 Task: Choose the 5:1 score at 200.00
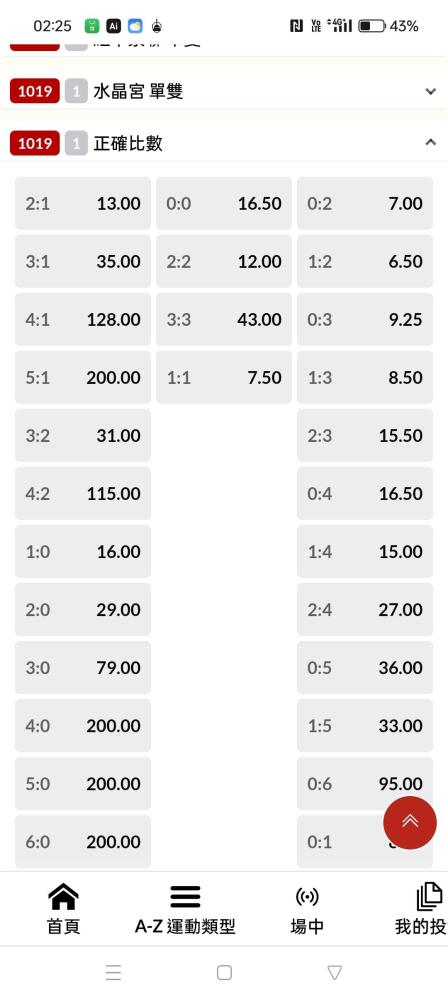point(83,378)
